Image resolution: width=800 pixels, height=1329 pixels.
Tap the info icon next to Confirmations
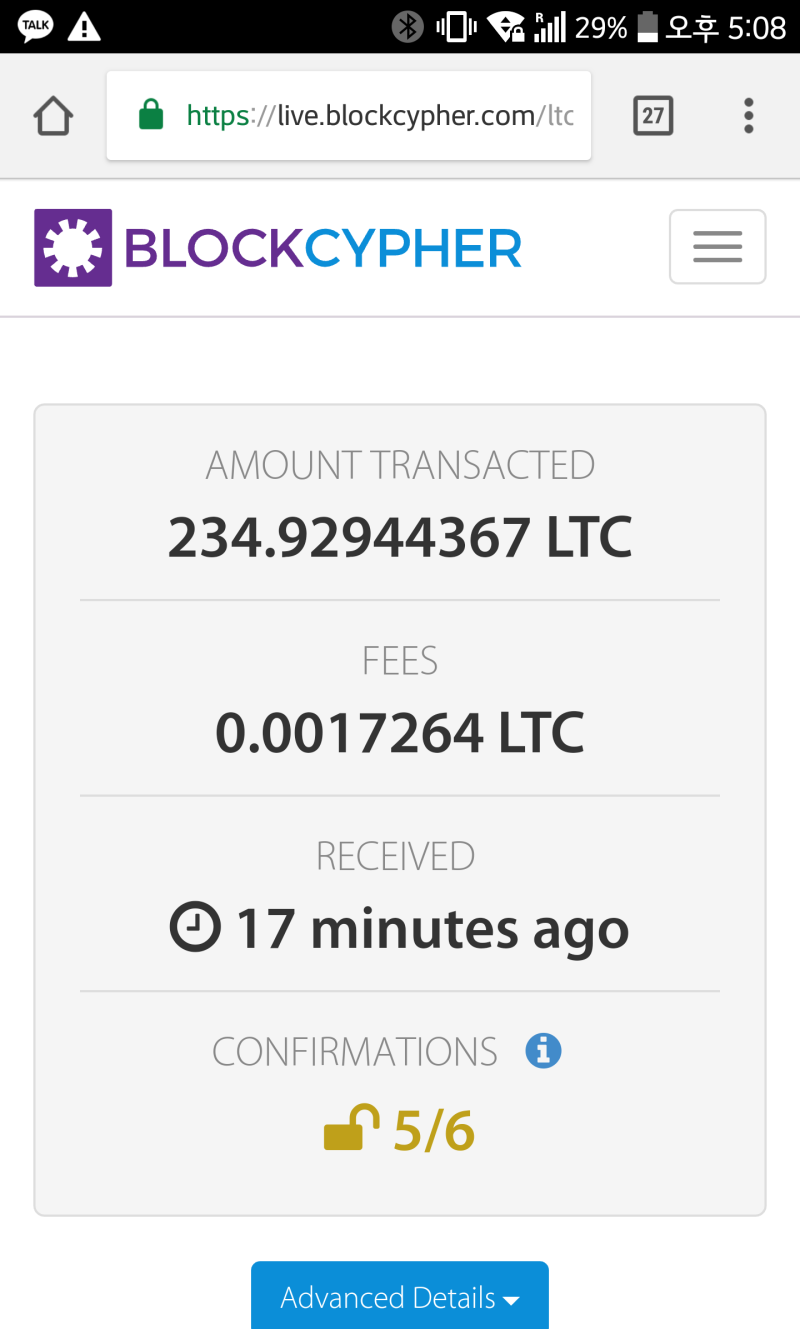coord(543,1051)
